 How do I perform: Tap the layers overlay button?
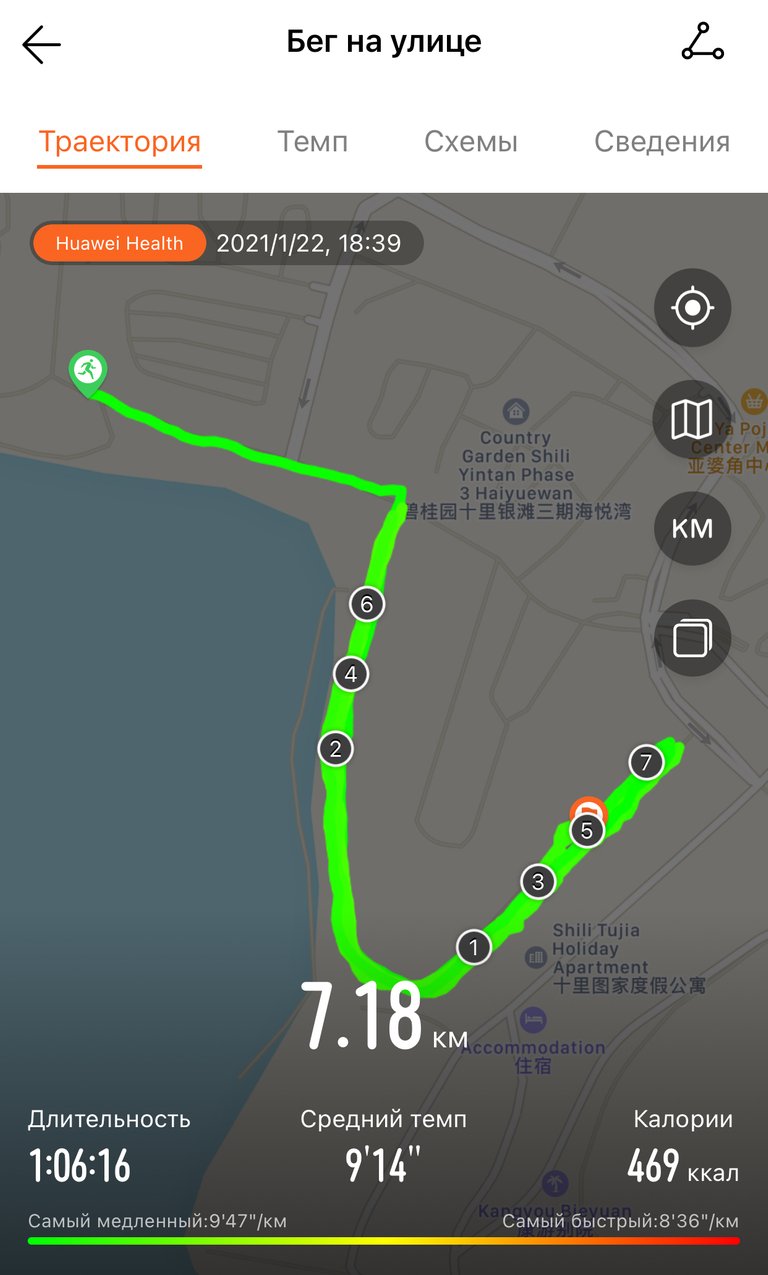pos(693,638)
